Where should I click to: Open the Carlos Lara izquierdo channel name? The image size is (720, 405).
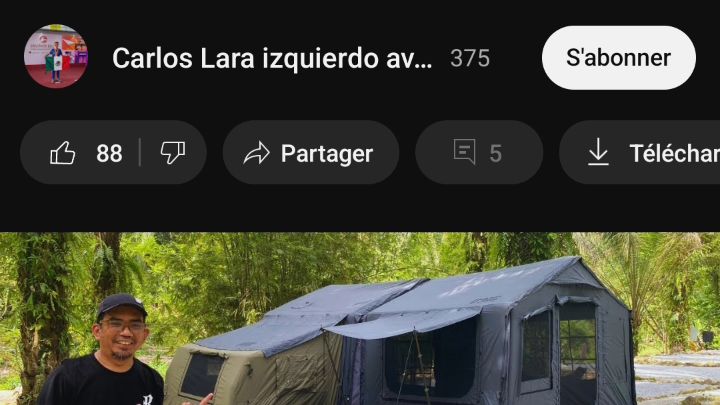pyautogui.click(x=272, y=58)
